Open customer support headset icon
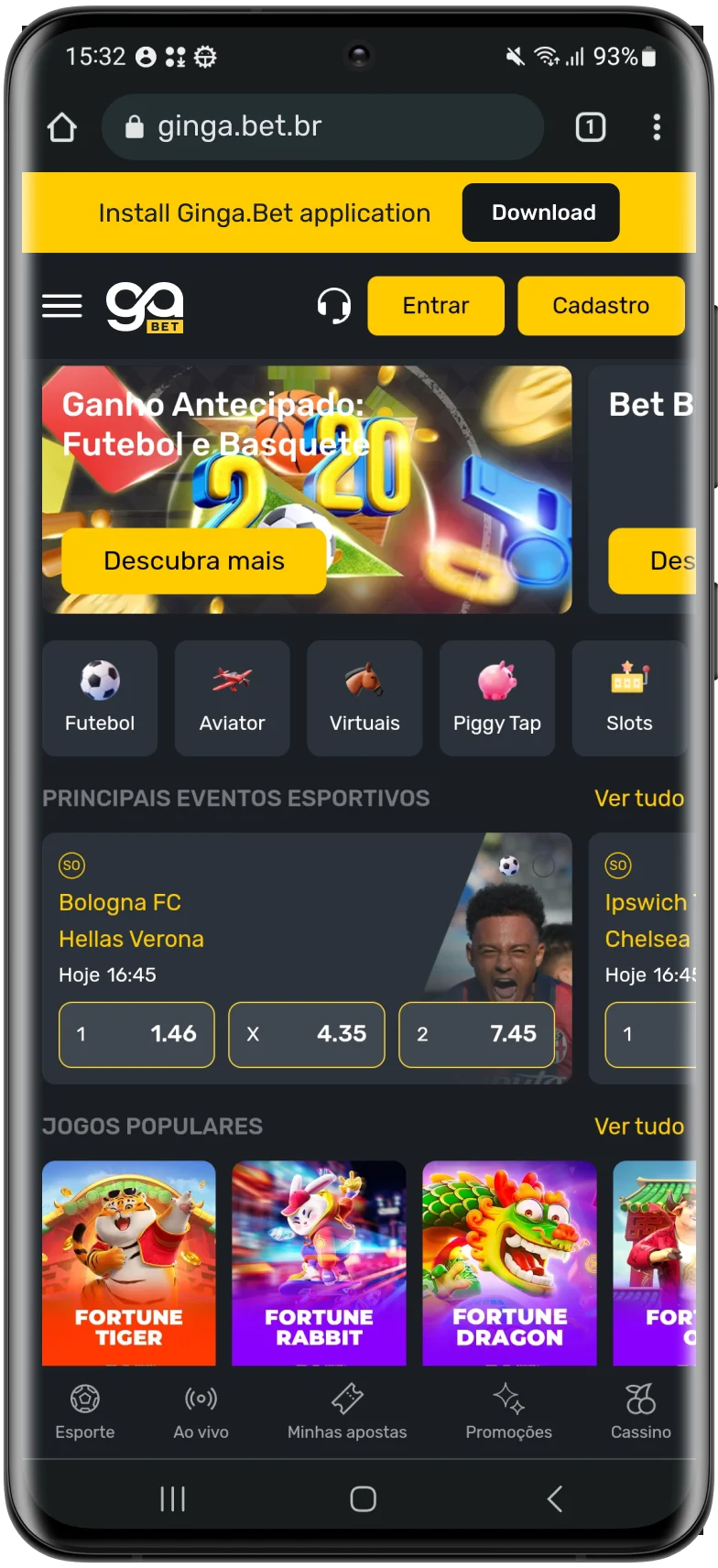 click(333, 306)
